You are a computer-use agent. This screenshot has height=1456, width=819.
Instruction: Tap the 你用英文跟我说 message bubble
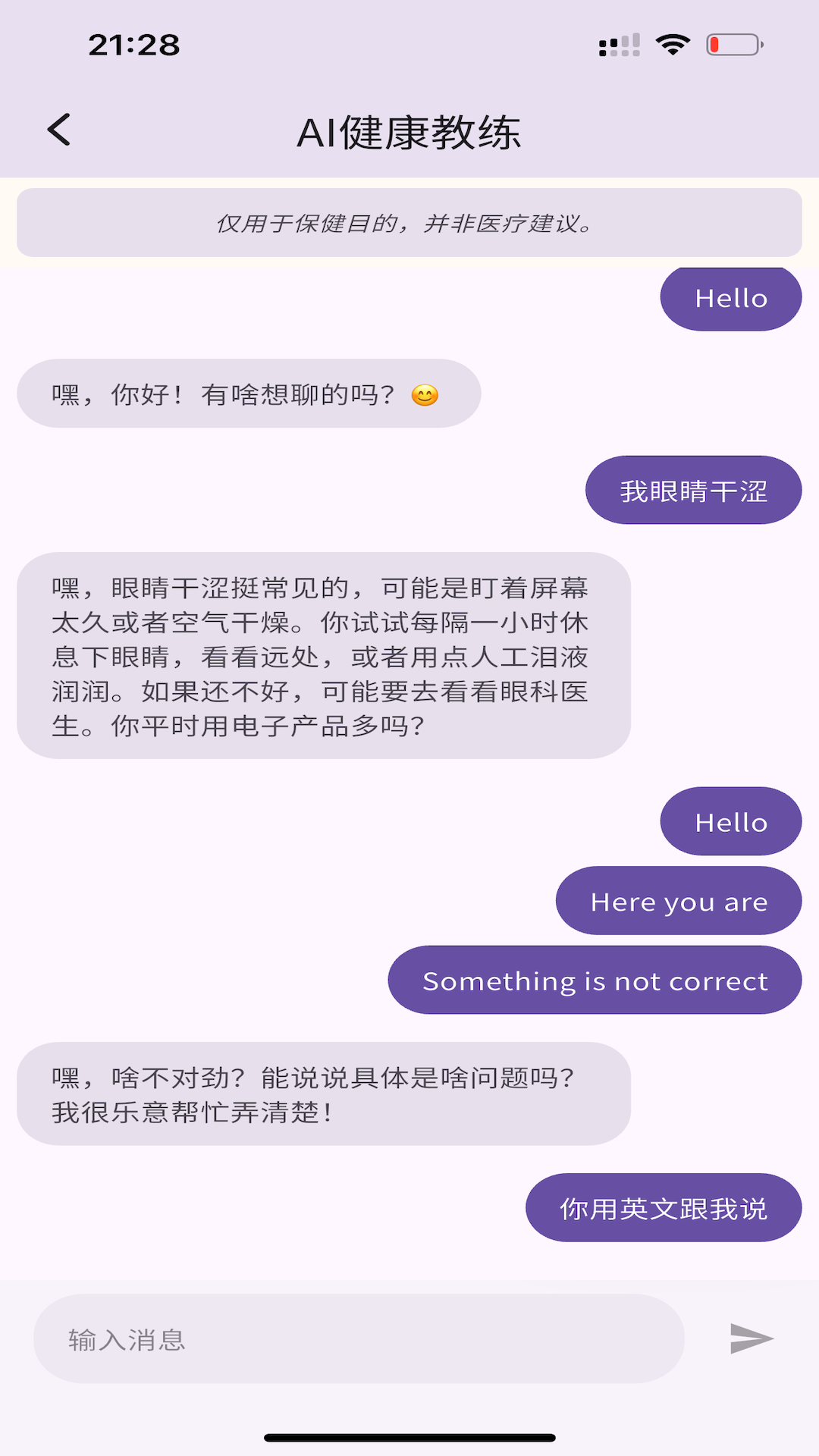tap(664, 1207)
